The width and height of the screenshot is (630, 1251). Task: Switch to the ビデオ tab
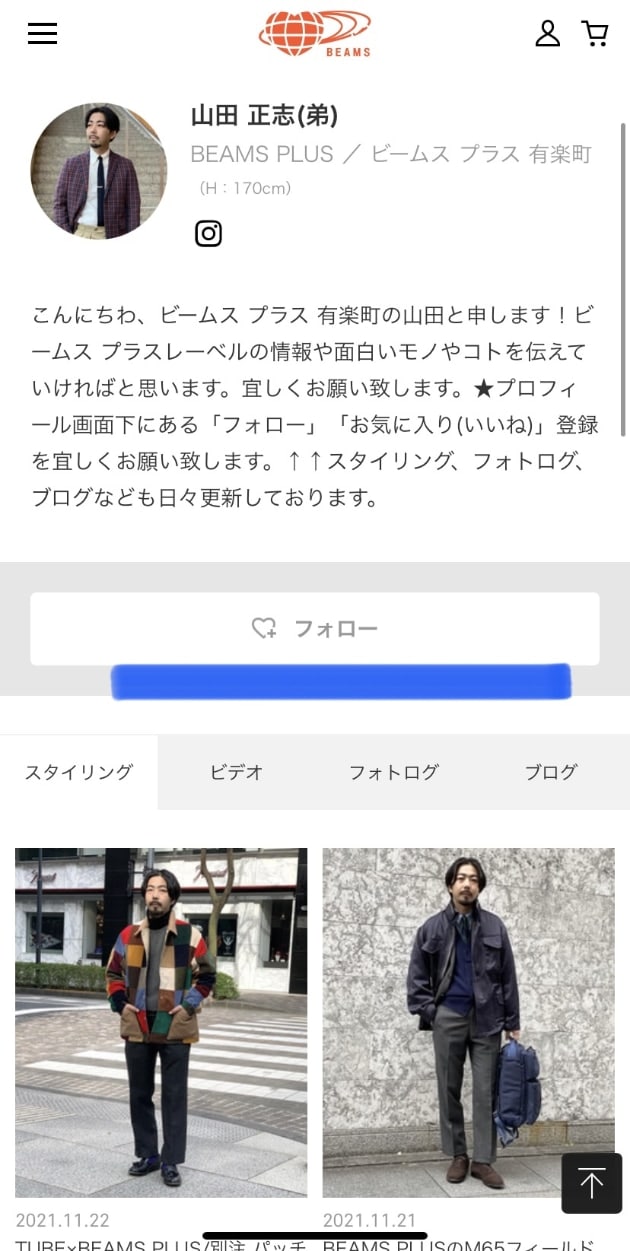point(236,772)
